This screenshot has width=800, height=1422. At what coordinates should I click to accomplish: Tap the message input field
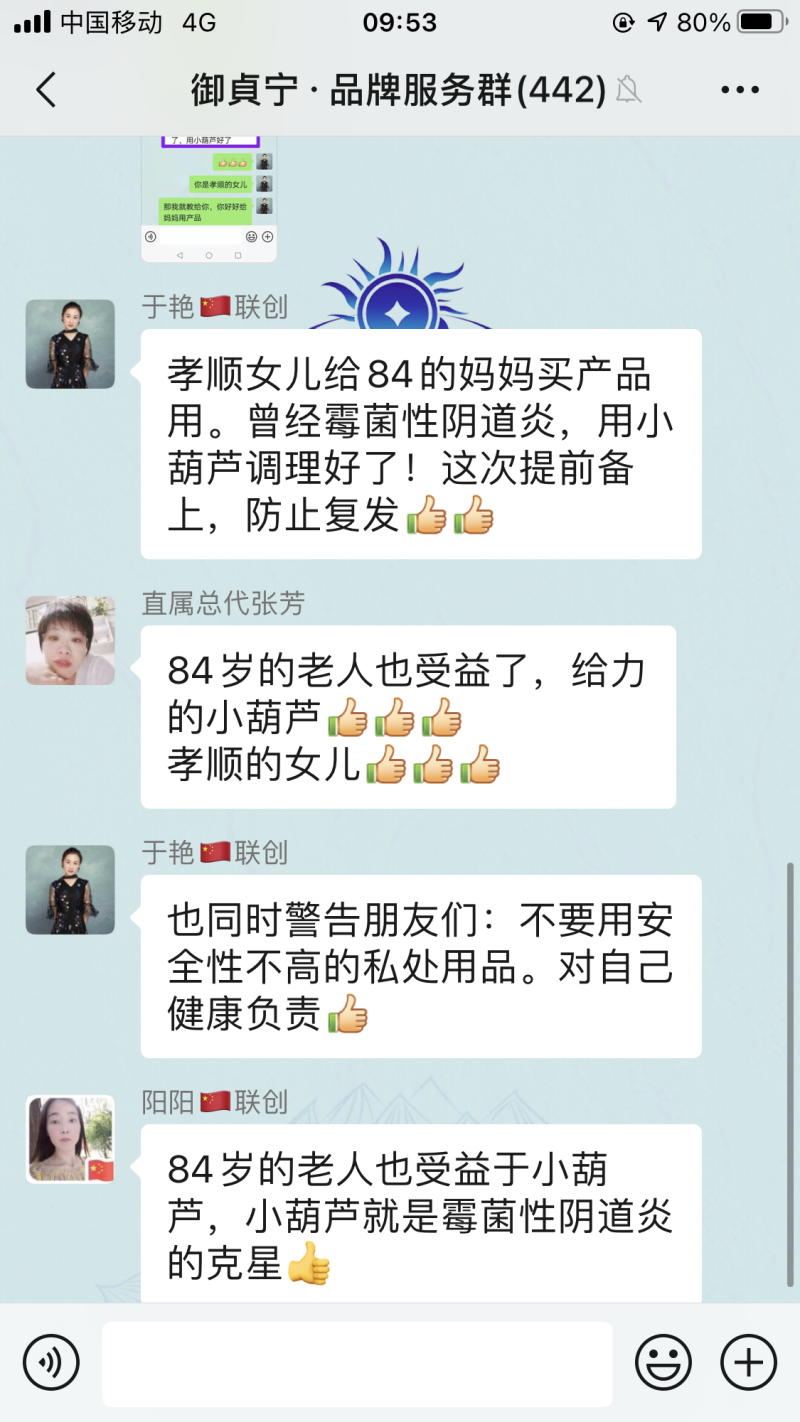click(x=357, y=1363)
